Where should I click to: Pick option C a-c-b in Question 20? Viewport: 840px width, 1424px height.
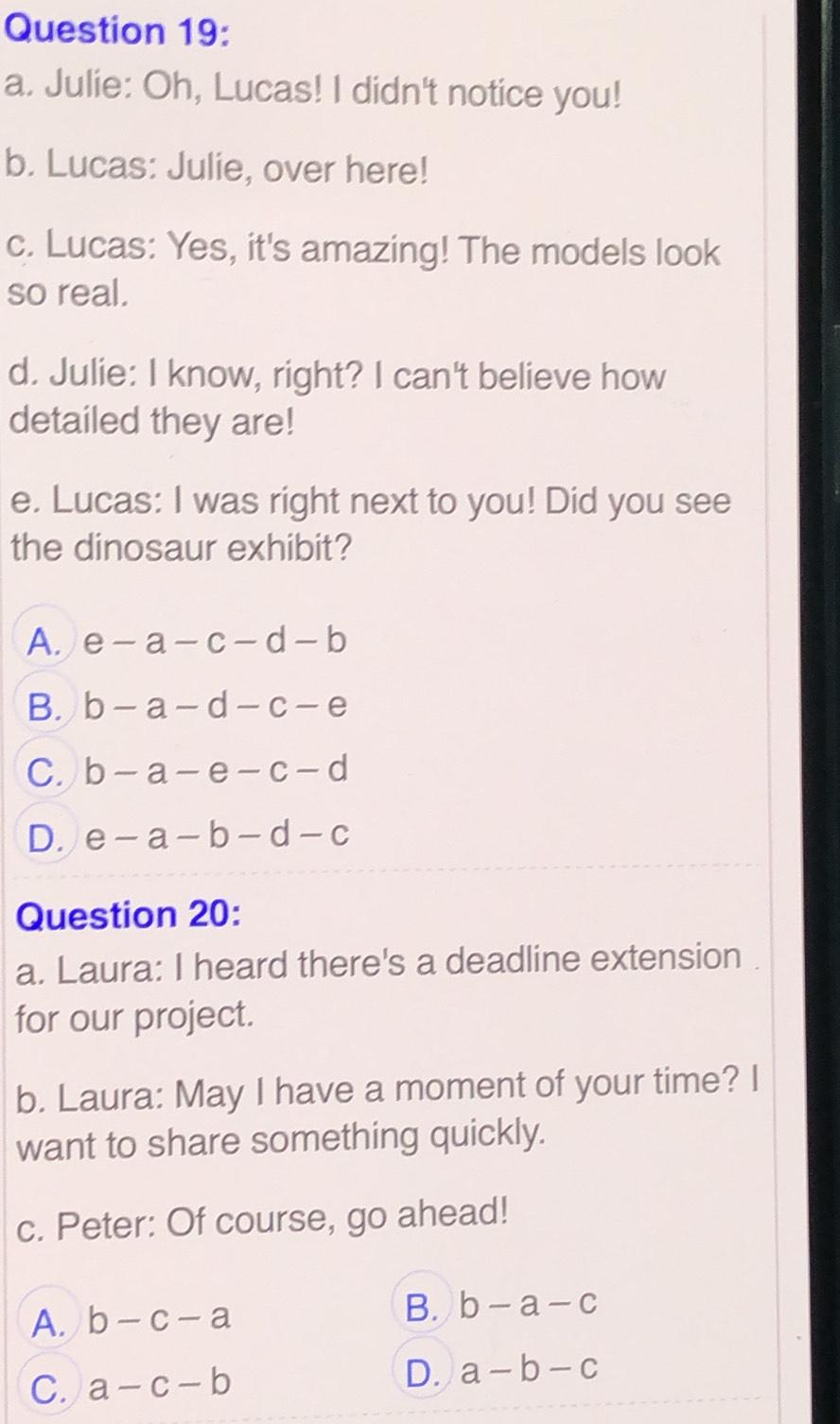[x=47, y=1386]
